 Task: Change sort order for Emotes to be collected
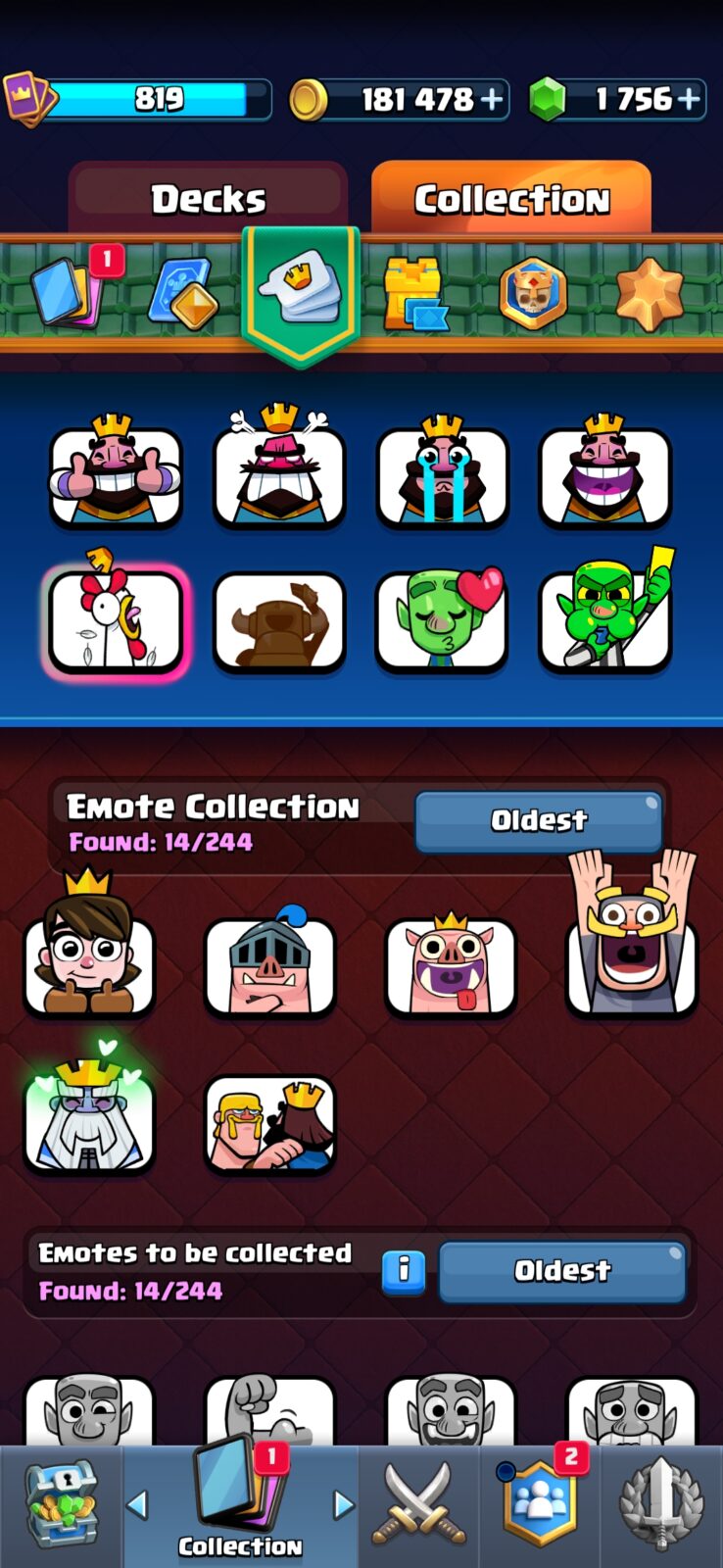562,1271
